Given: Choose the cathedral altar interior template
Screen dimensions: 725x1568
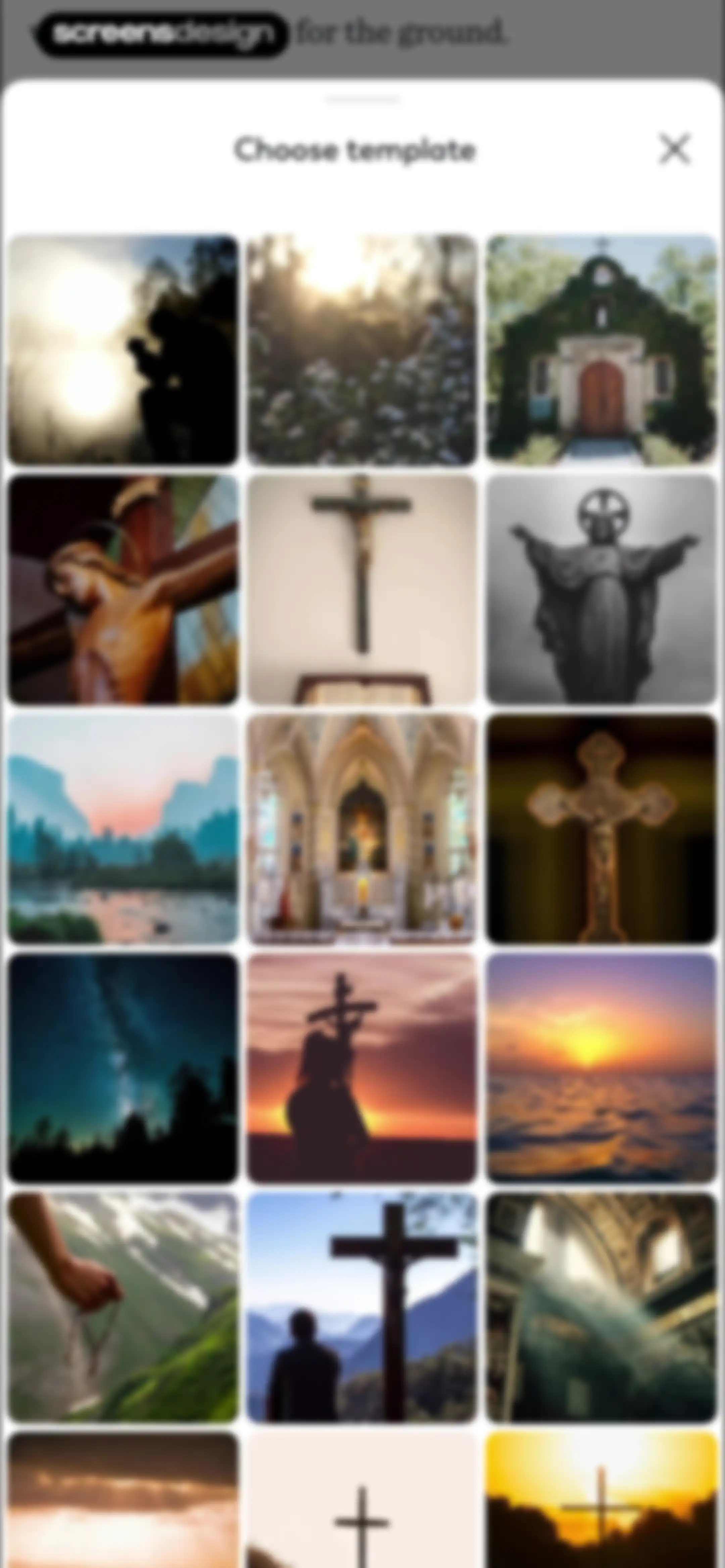Looking at the screenshot, I should (x=362, y=829).
